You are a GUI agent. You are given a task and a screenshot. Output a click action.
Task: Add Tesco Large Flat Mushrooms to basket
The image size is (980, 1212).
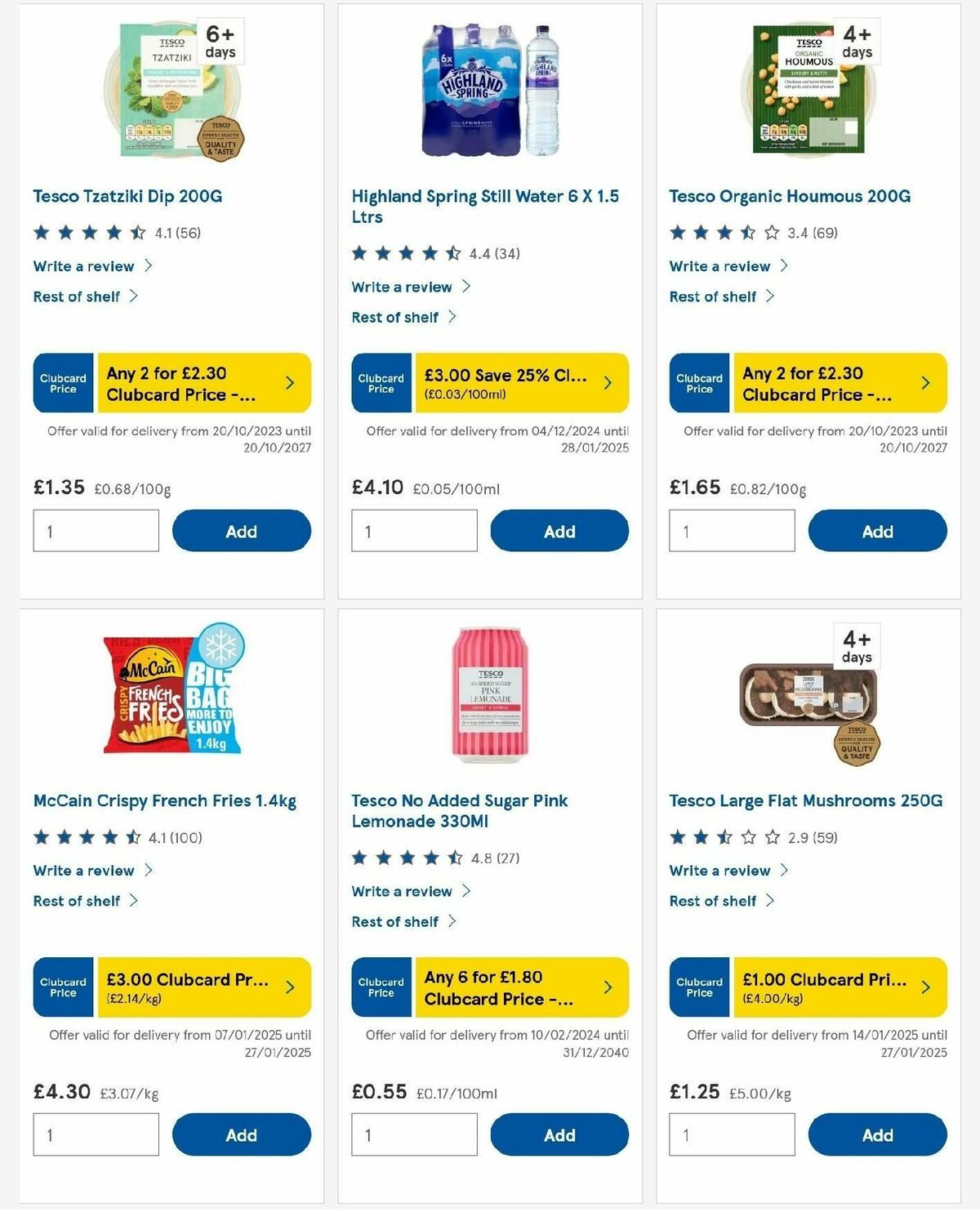point(877,1134)
